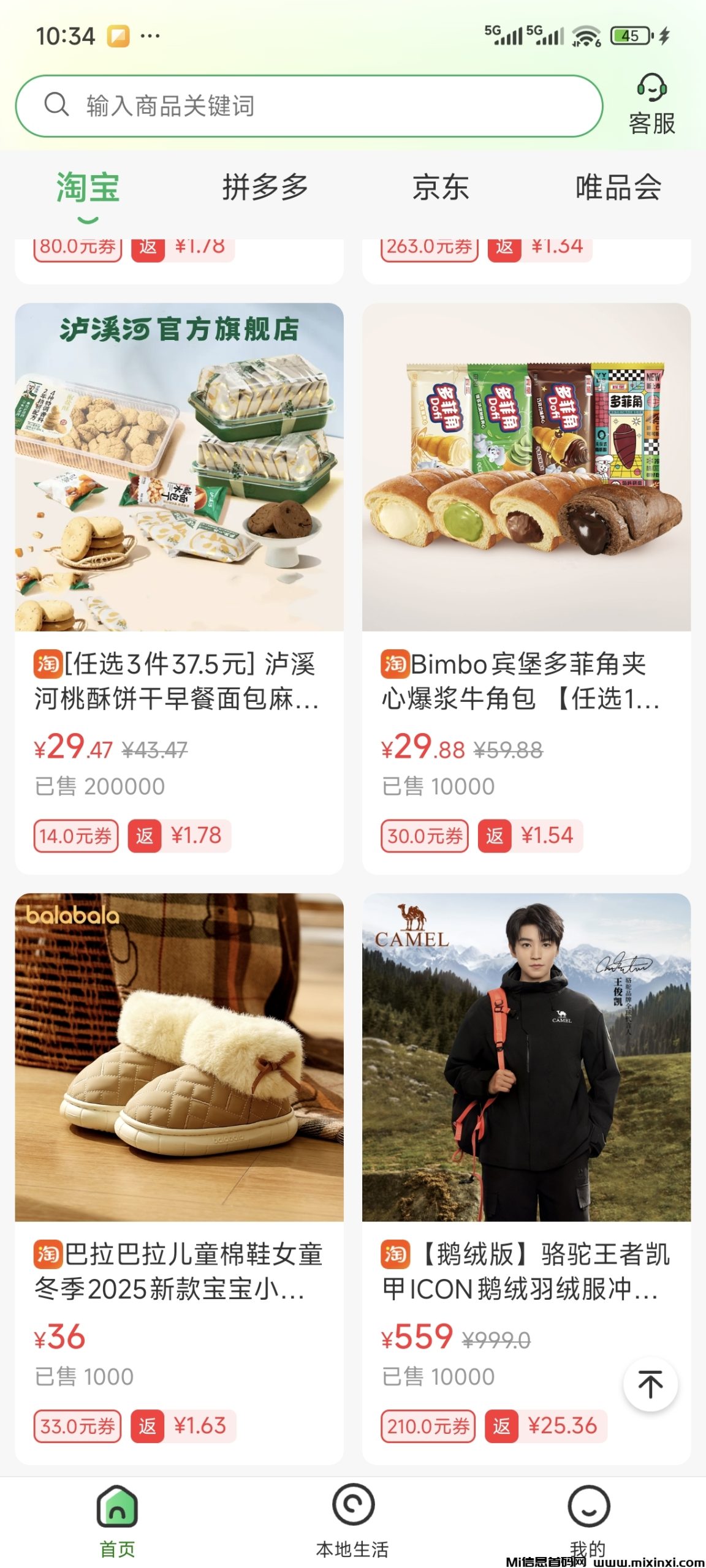
Task: Switch to the 京东 tab
Action: tap(441, 187)
